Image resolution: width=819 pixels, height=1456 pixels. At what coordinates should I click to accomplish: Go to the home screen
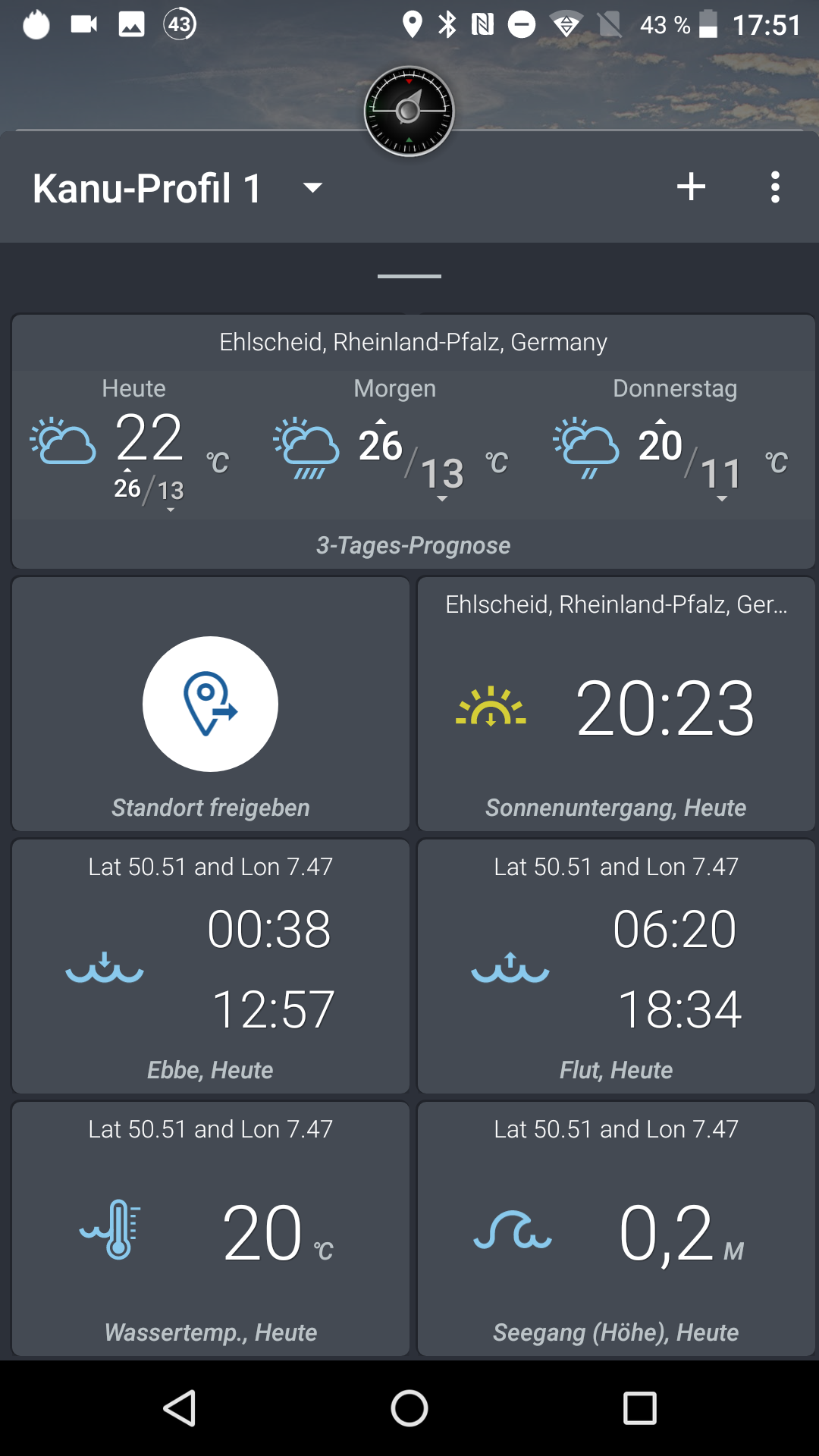pyautogui.click(x=409, y=1408)
